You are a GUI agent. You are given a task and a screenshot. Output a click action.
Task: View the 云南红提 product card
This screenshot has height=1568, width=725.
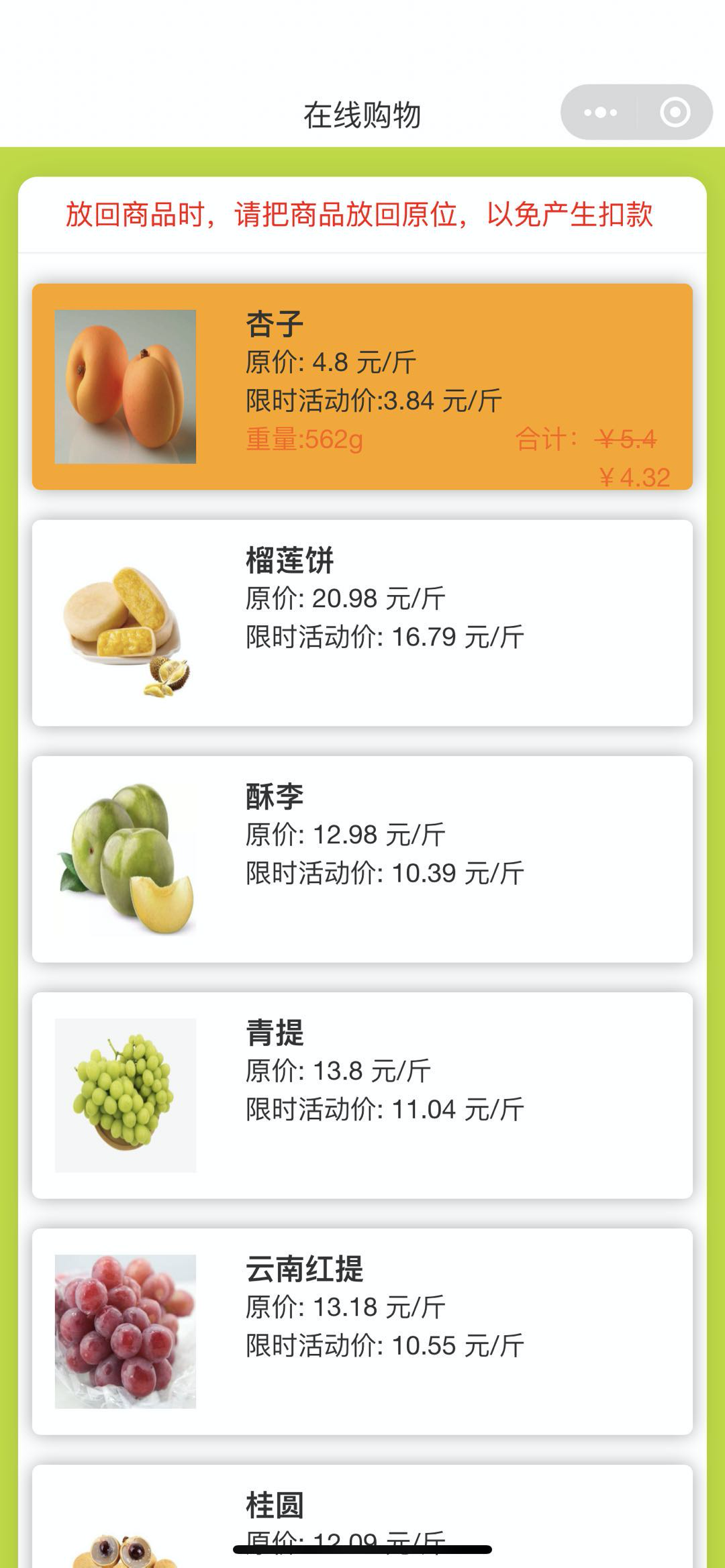[362, 1331]
